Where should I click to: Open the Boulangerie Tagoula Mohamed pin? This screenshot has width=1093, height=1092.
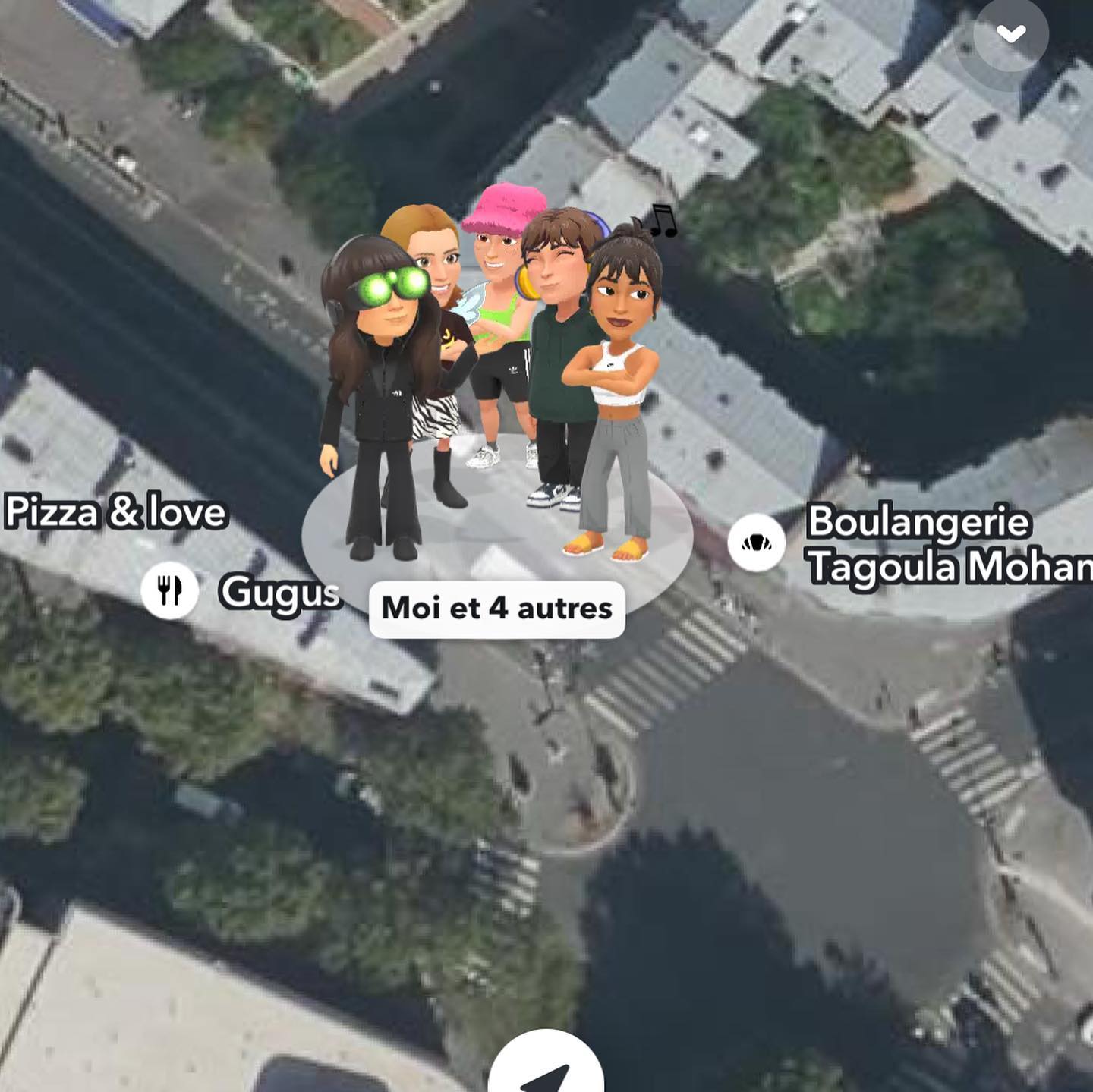click(757, 543)
